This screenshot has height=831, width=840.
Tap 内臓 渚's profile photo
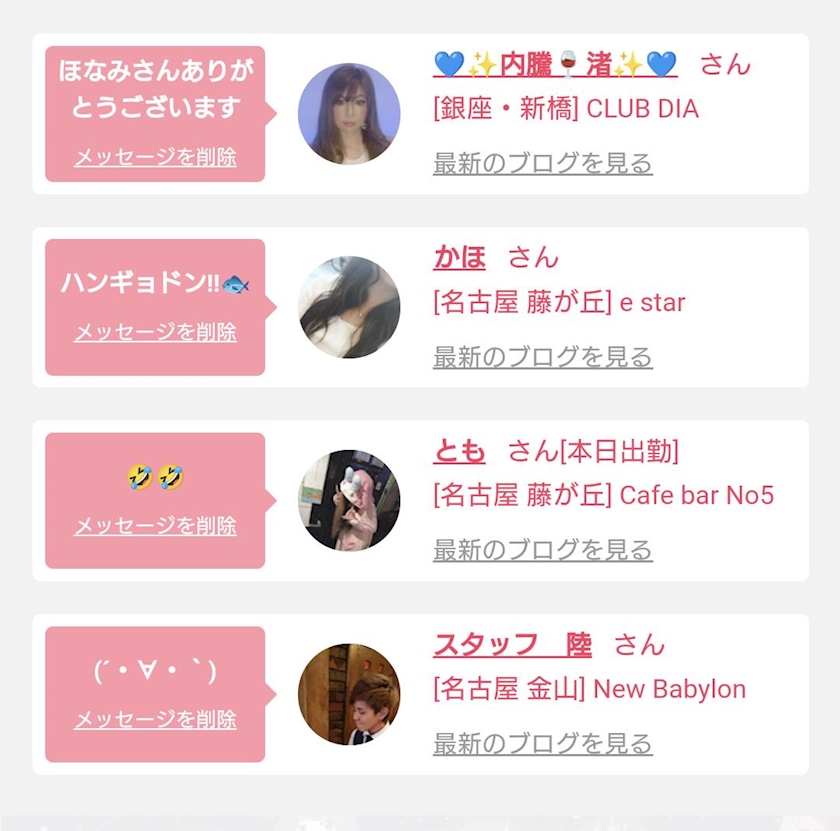pyautogui.click(x=349, y=114)
